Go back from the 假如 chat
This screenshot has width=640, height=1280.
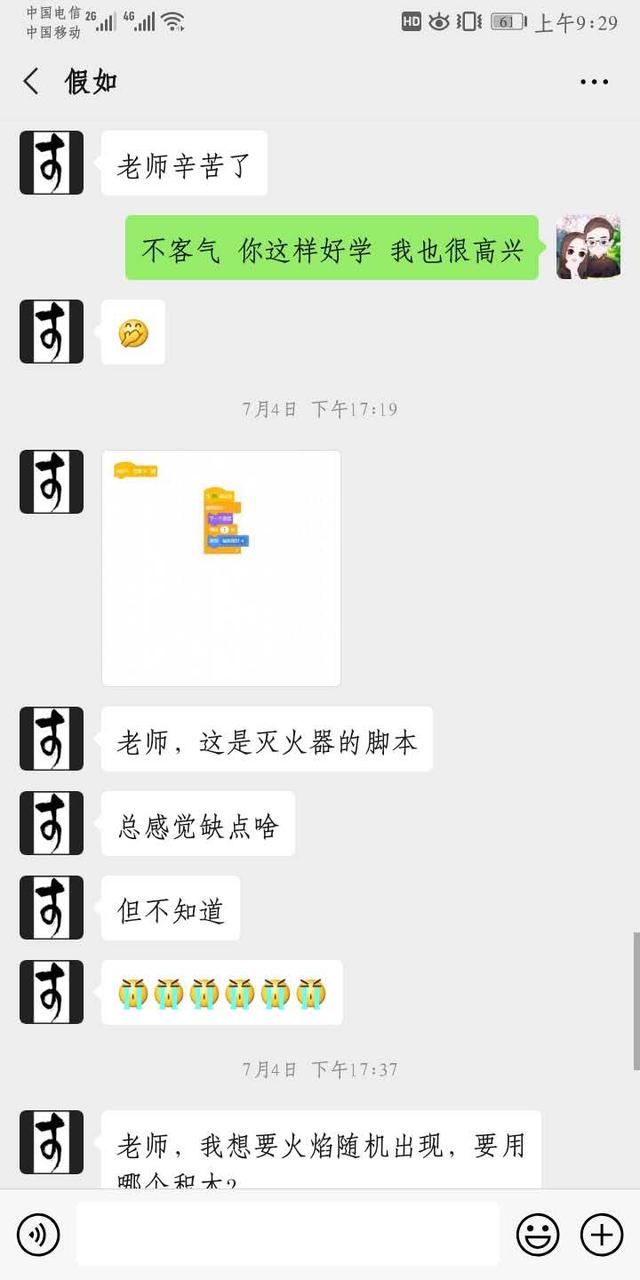(x=31, y=81)
